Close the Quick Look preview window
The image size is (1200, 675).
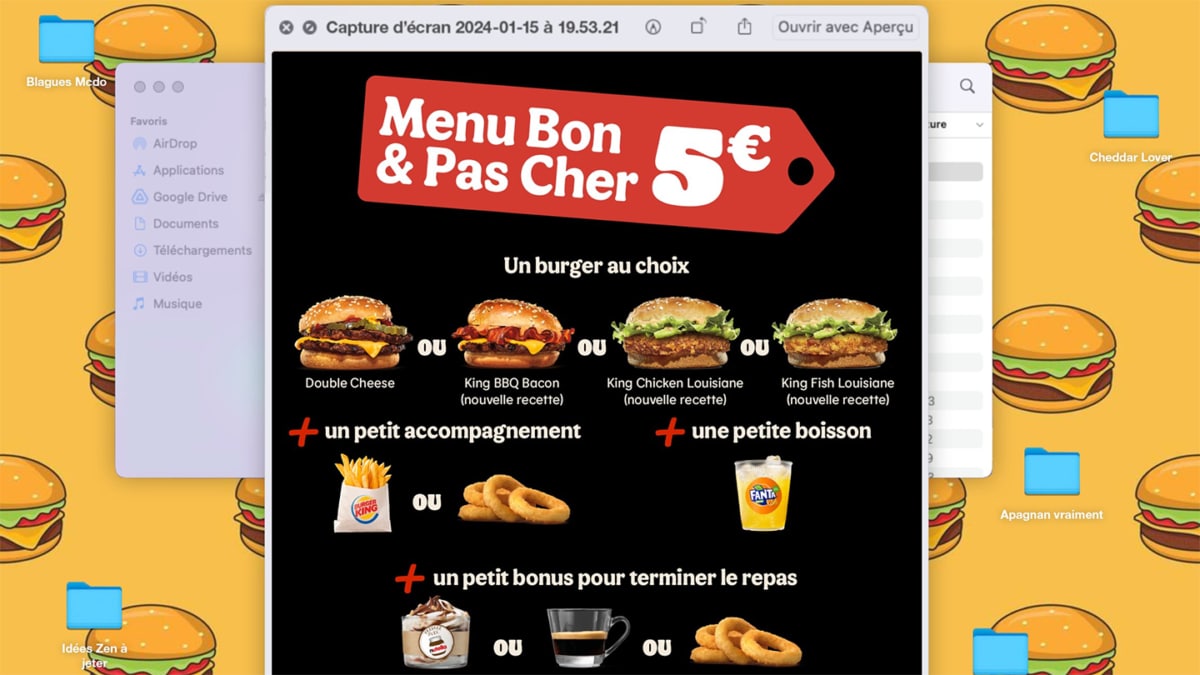(x=286, y=28)
